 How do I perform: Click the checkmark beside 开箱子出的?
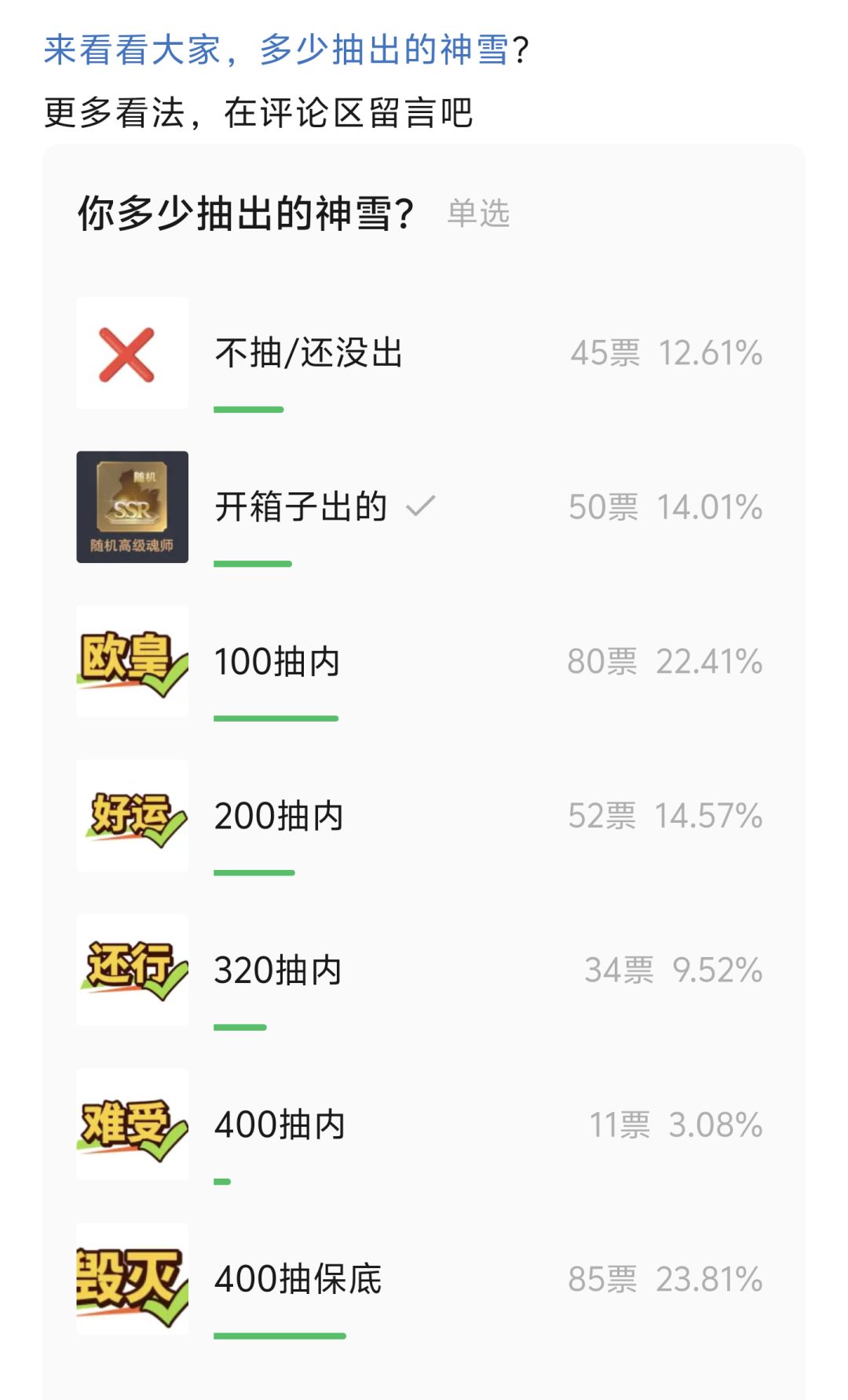pos(422,506)
